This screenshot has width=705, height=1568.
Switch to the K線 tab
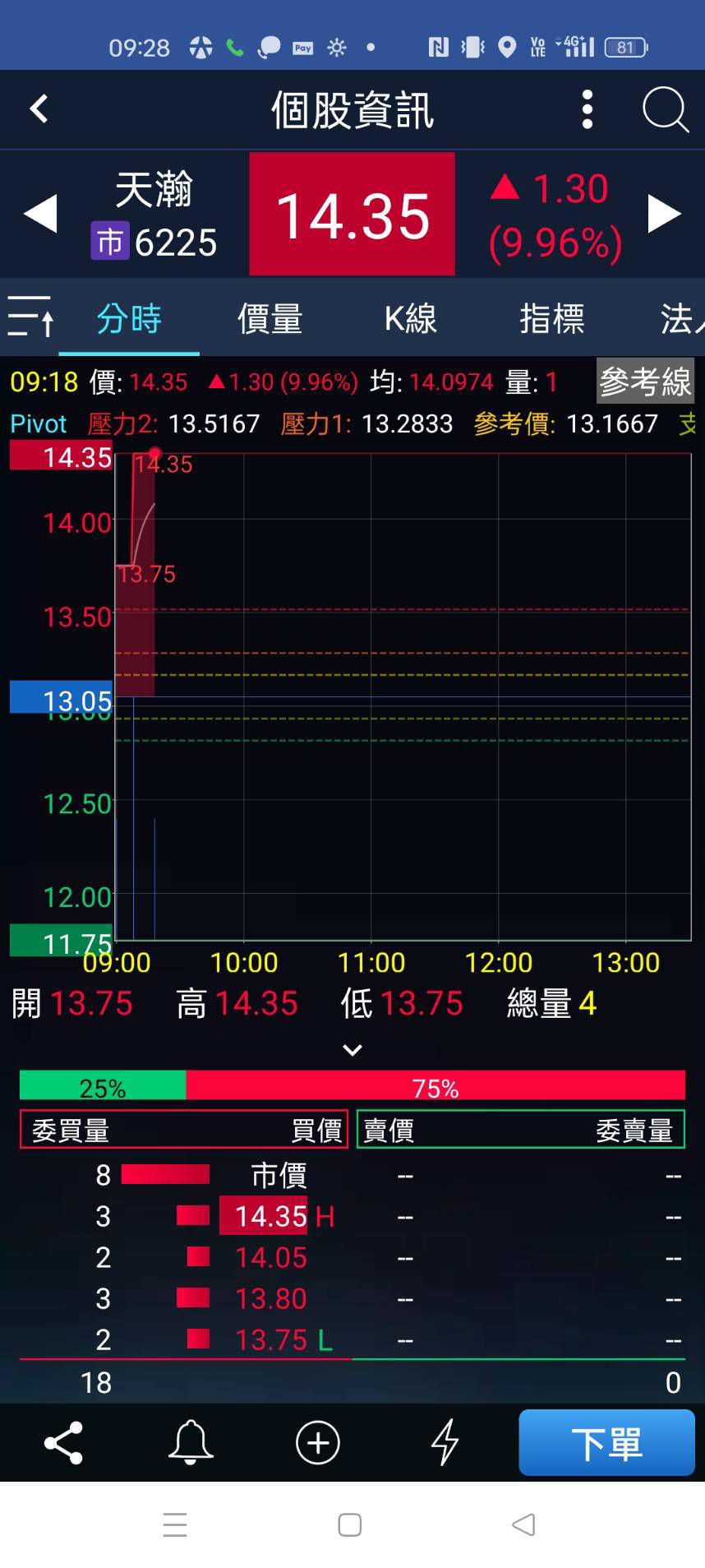coord(410,319)
